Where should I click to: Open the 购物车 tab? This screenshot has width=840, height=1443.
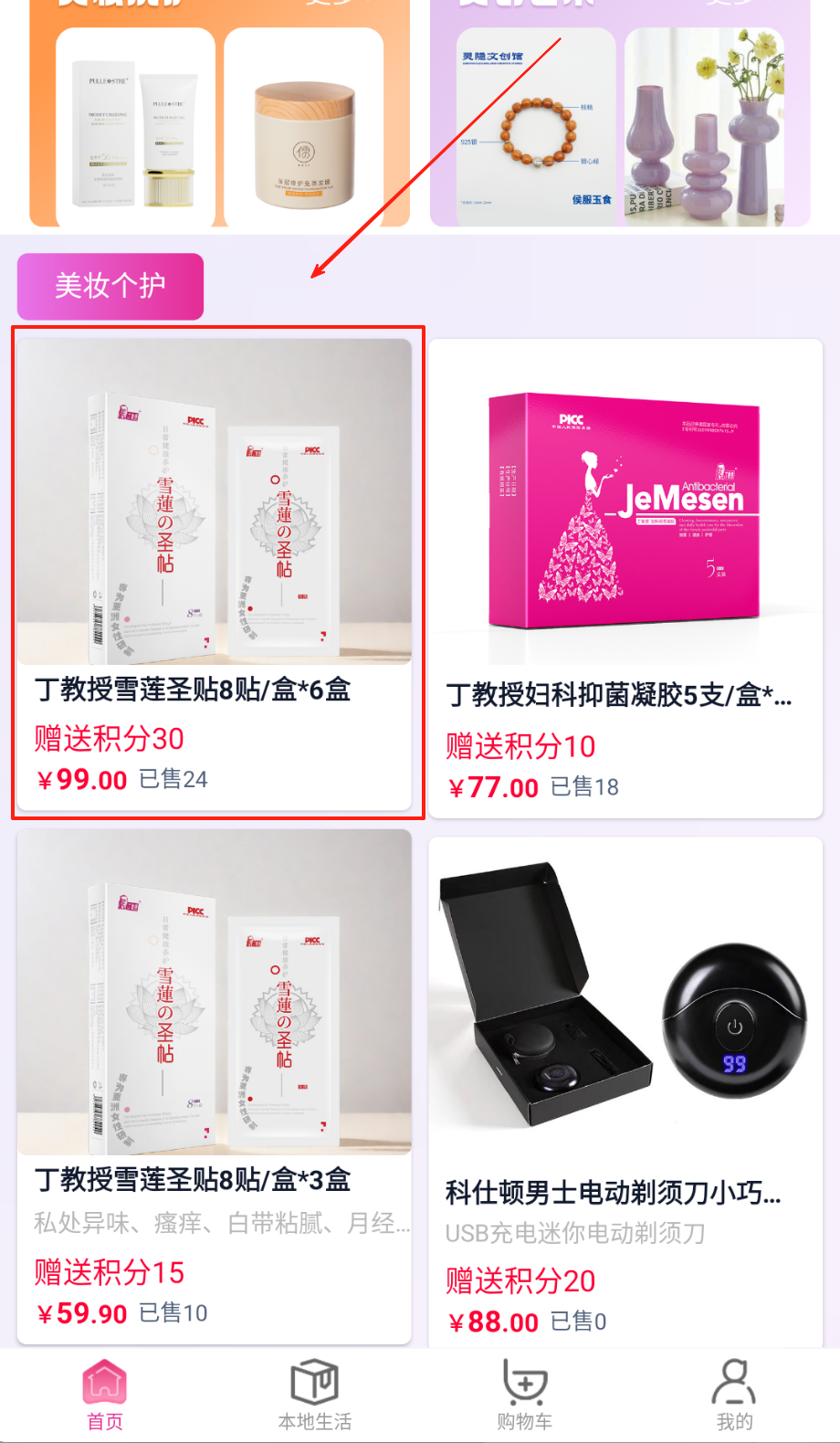tap(525, 1395)
